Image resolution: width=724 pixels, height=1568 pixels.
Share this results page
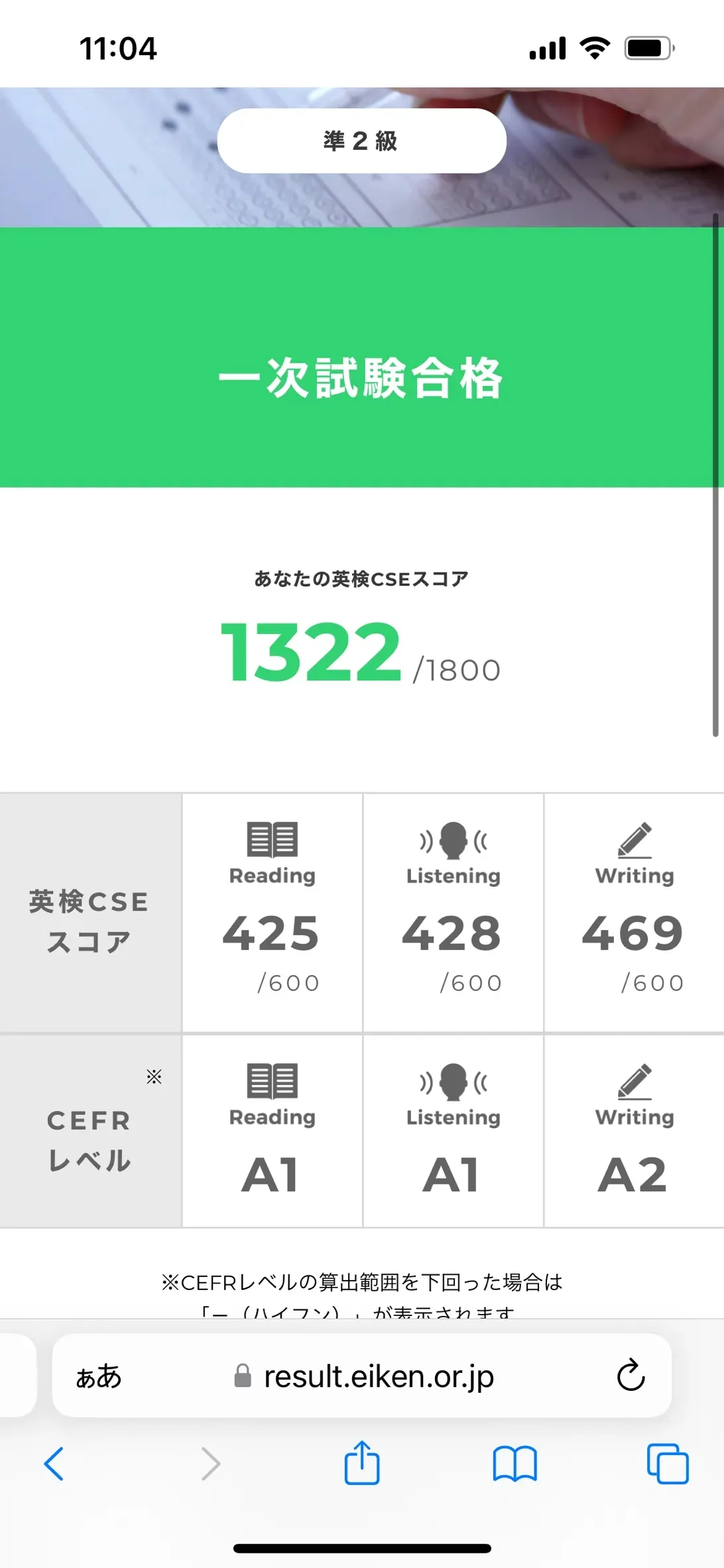(x=362, y=1463)
